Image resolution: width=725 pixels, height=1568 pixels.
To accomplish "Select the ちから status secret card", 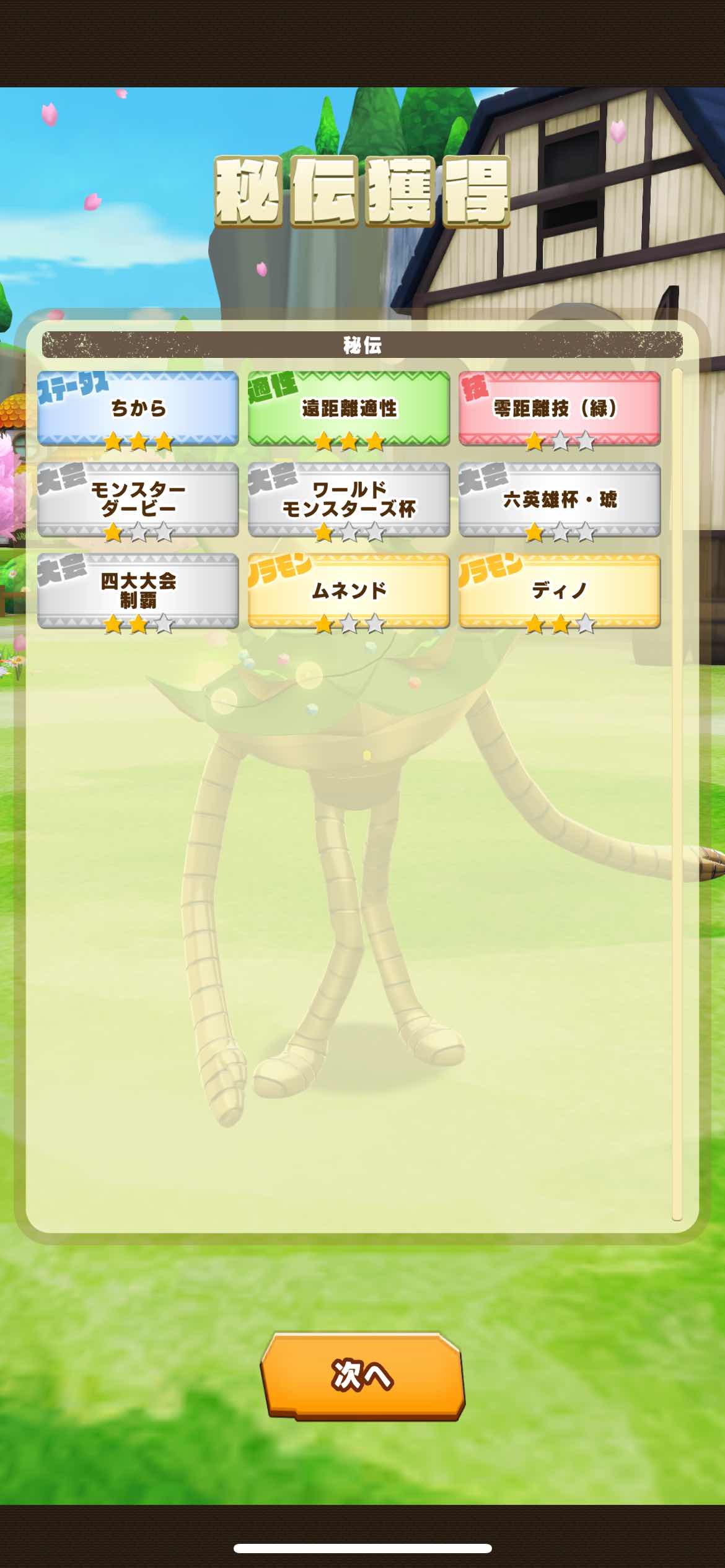I will pyautogui.click(x=138, y=408).
